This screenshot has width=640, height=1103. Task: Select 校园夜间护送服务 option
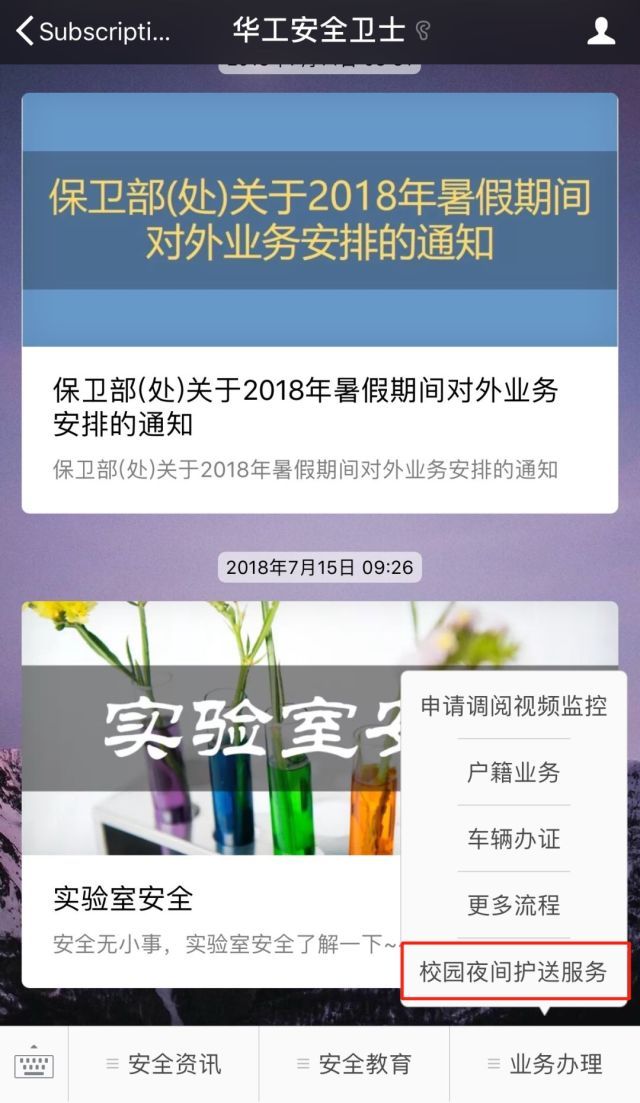pos(513,972)
